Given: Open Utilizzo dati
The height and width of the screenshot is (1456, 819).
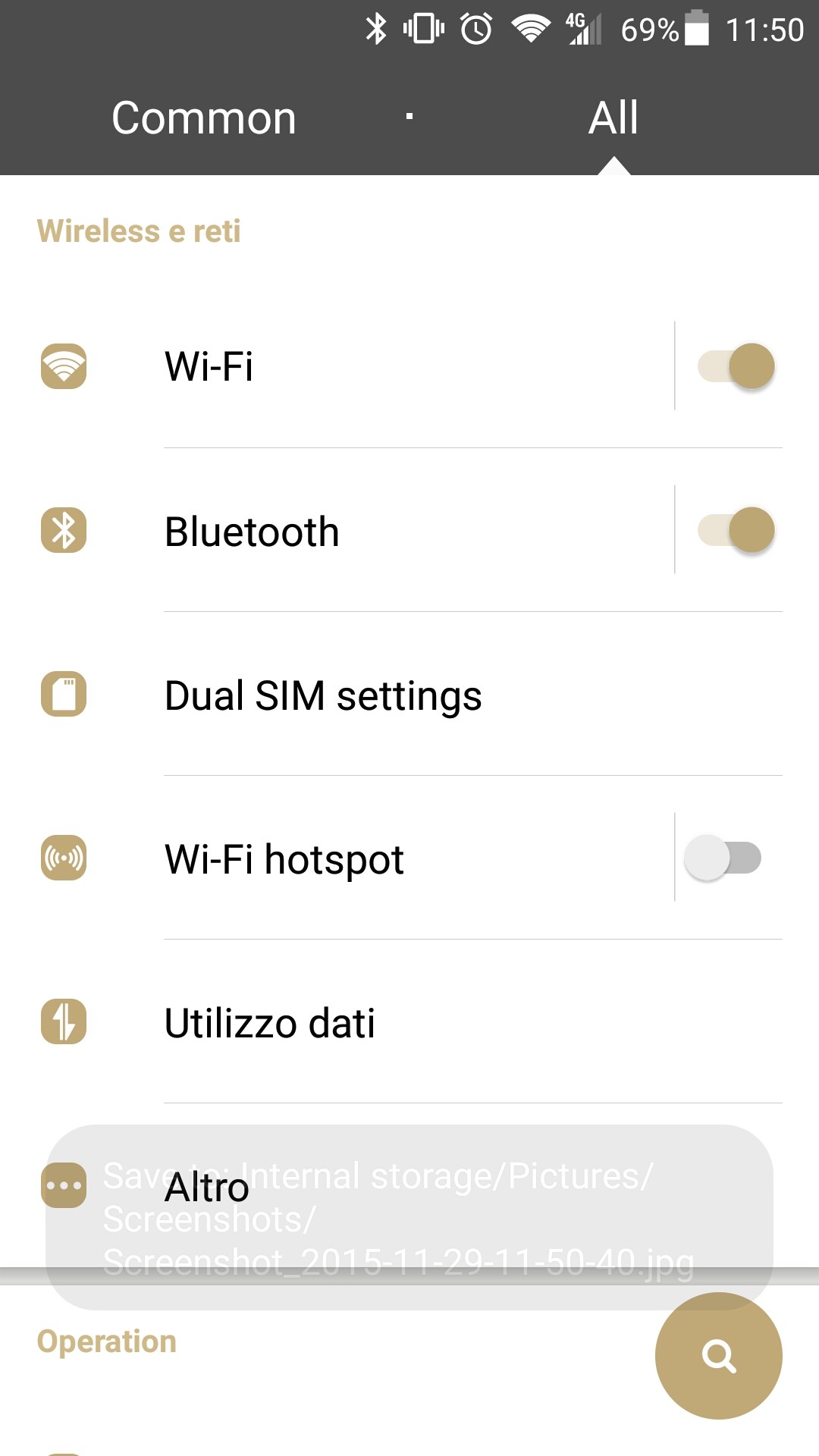Looking at the screenshot, I should click(409, 1022).
